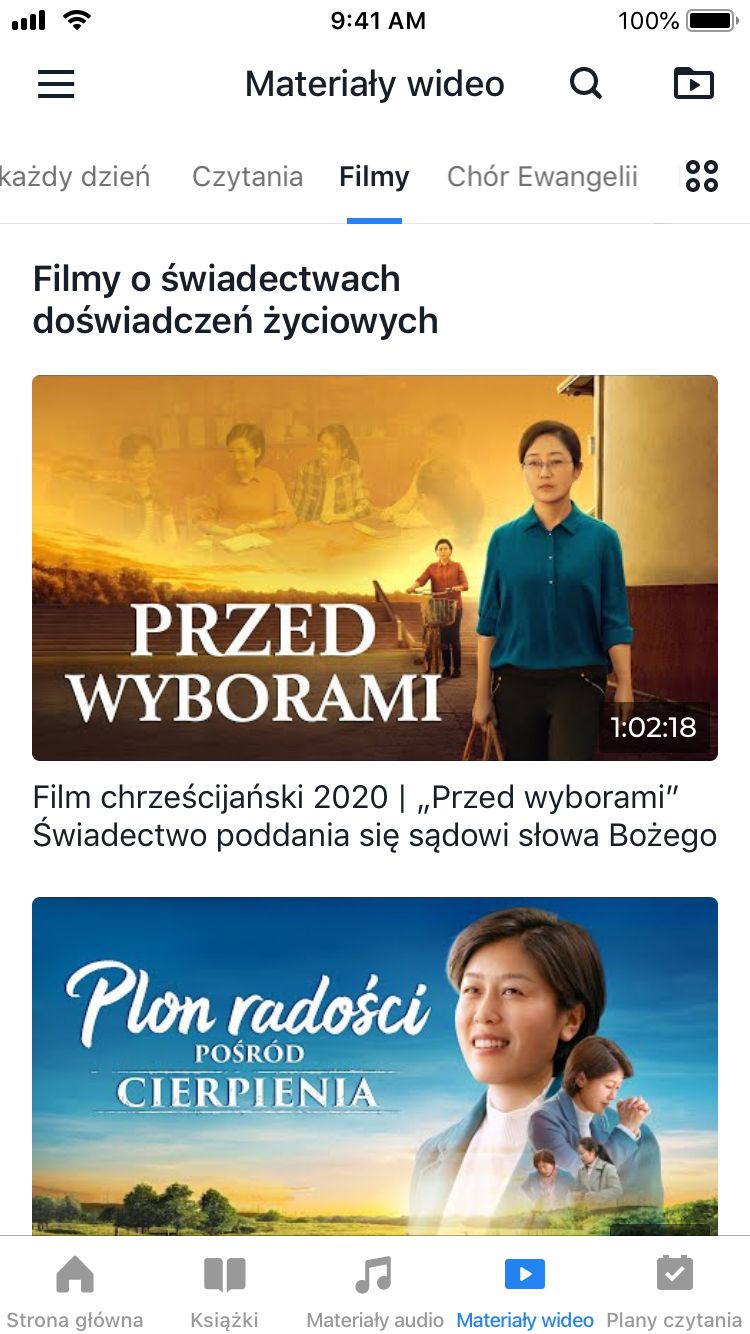Switch to the Chór Ewangelii tab

click(x=542, y=177)
